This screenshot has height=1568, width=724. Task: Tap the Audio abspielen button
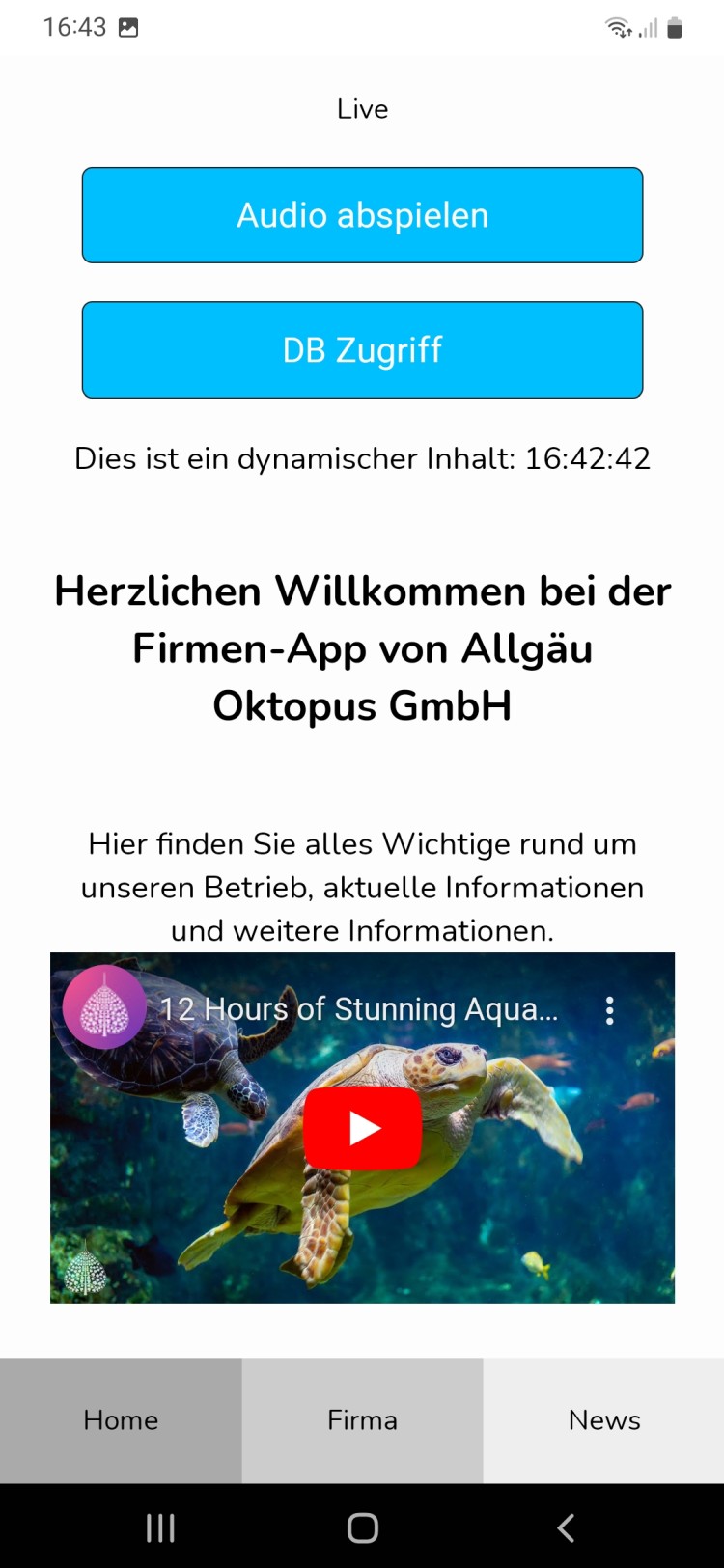(362, 215)
